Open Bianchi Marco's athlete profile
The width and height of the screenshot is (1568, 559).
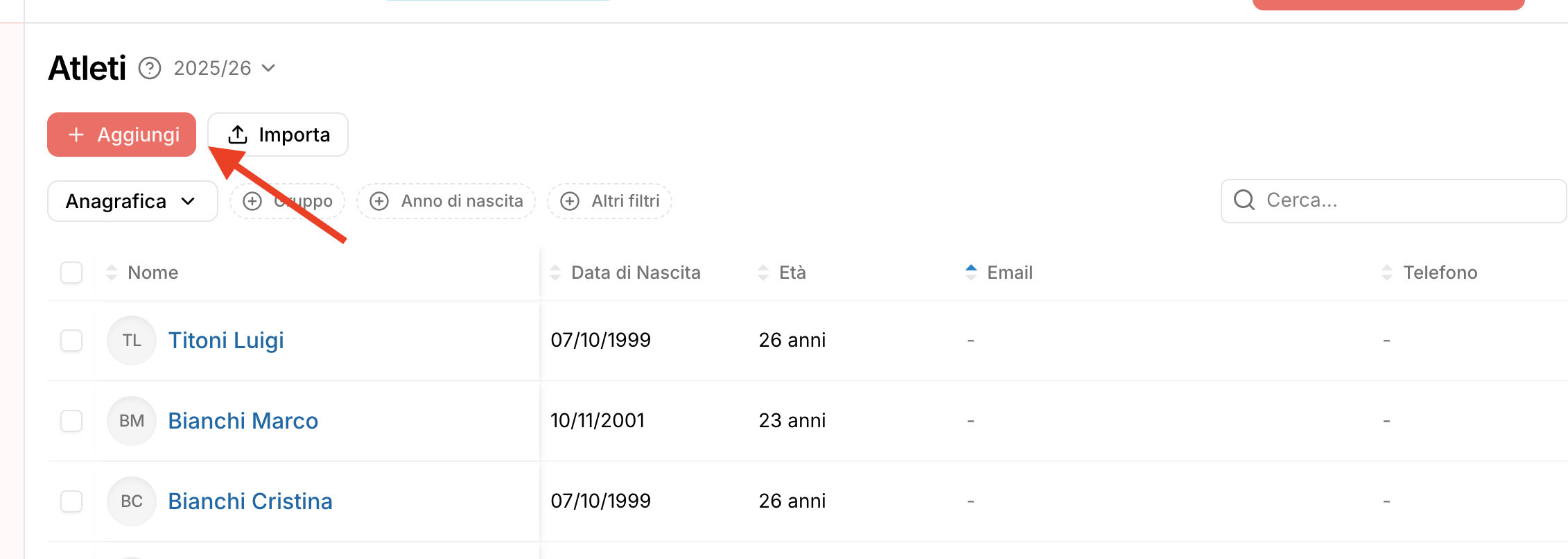[243, 421]
